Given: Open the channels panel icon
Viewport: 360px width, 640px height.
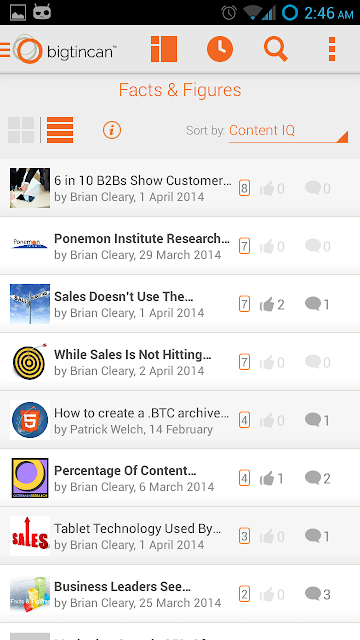Looking at the screenshot, I should (x=164, y=49).
